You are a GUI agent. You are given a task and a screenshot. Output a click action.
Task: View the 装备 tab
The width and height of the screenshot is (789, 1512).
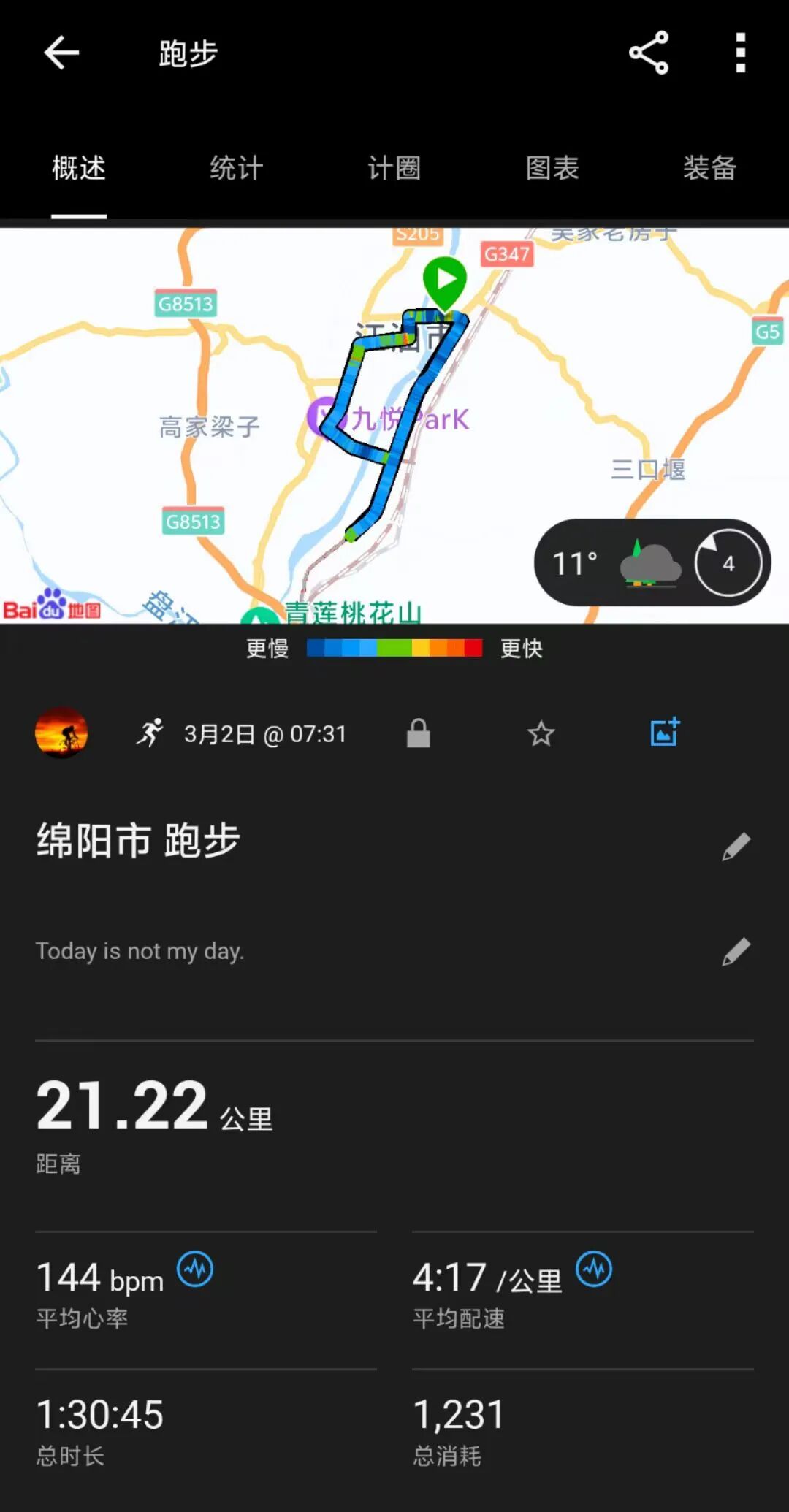click(710, 168)
